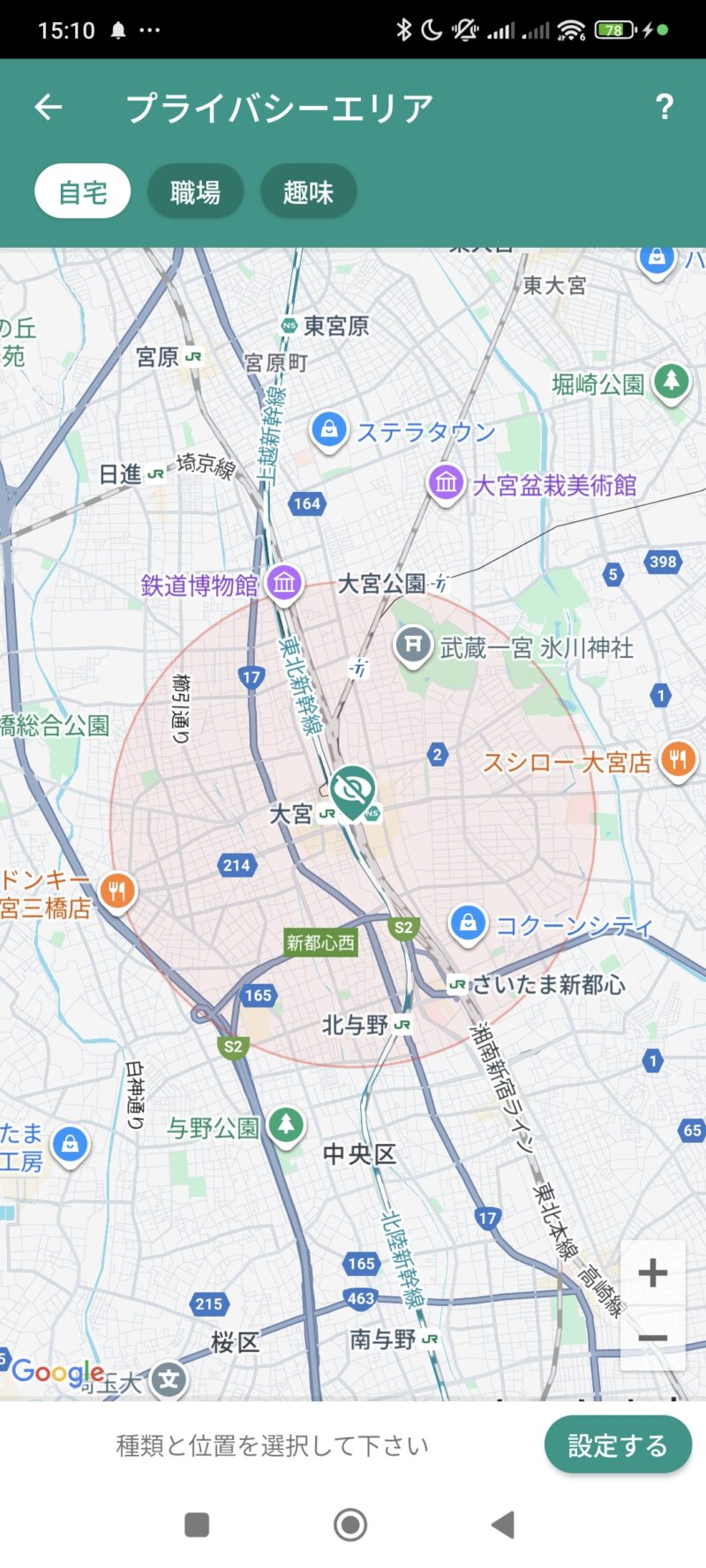The image size is (706, 1568).
Task: Select the 自宅 chip
Action: point(83,191)
